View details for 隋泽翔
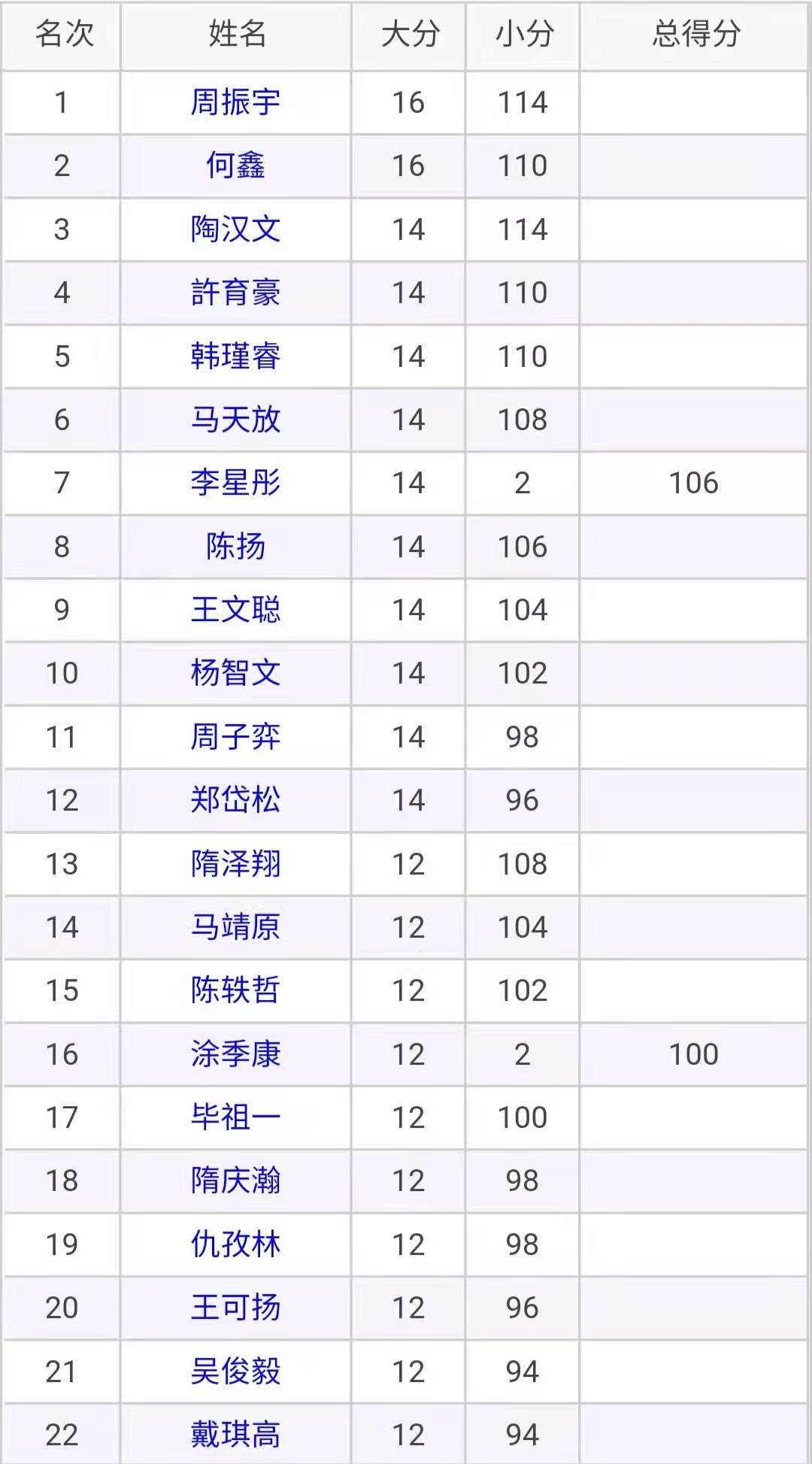 point(235,864)
